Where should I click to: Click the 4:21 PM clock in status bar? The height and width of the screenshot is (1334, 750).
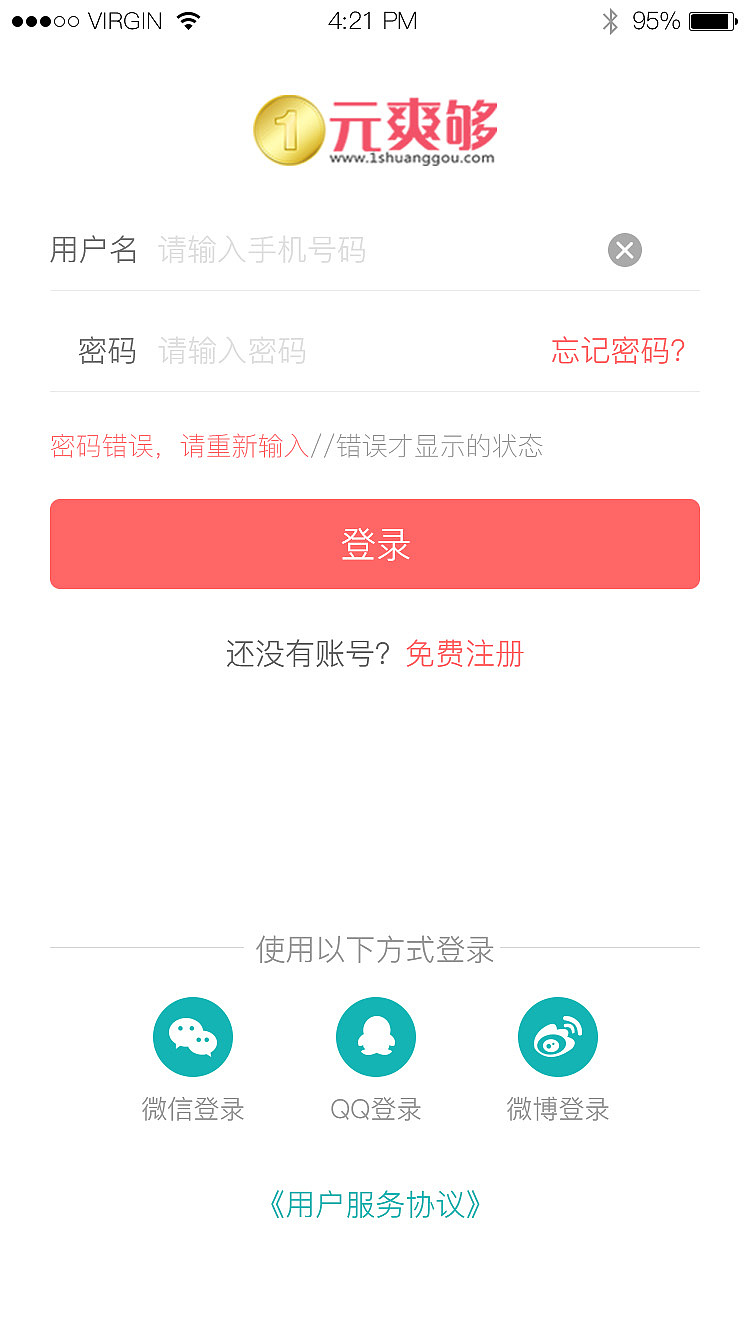374,19
